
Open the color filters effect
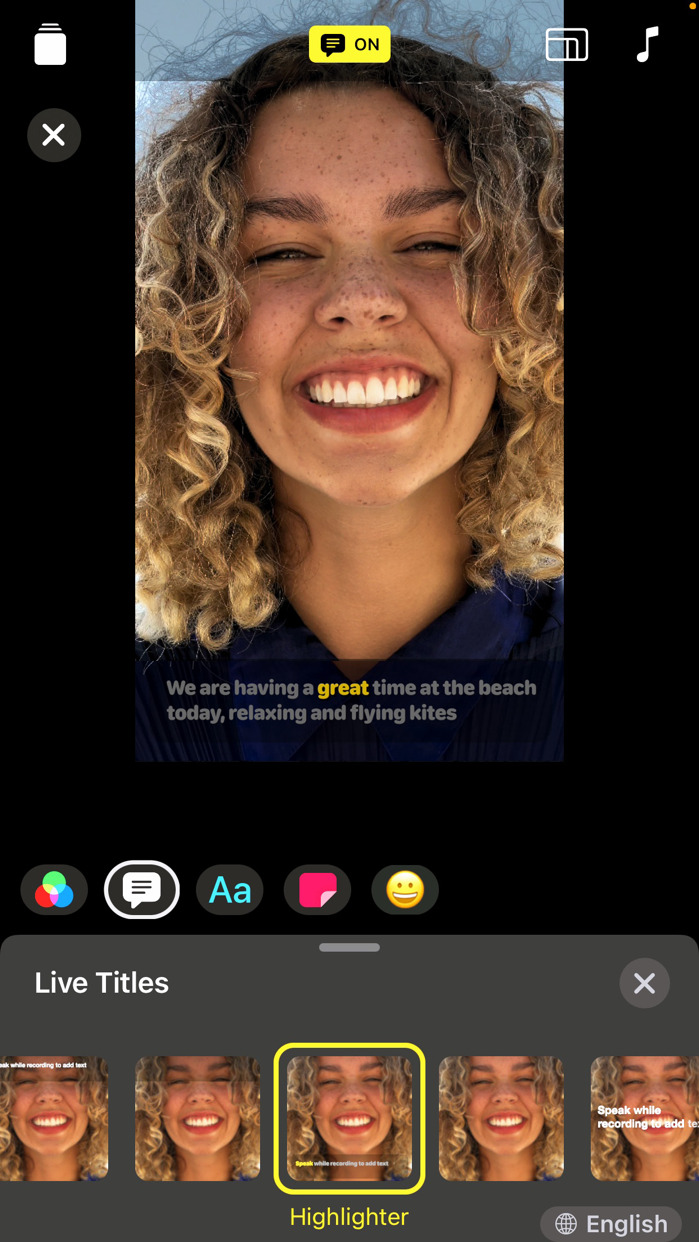(54, 890)
